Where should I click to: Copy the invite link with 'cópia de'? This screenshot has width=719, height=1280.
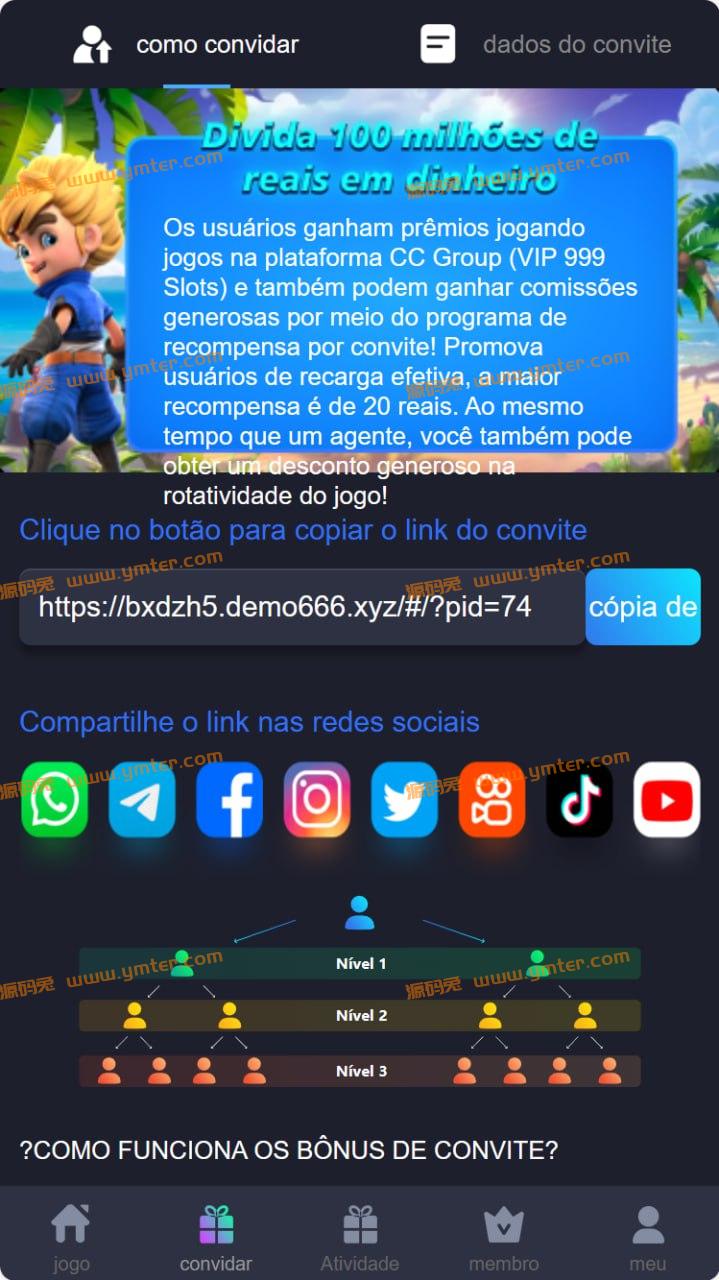(643, 607)
